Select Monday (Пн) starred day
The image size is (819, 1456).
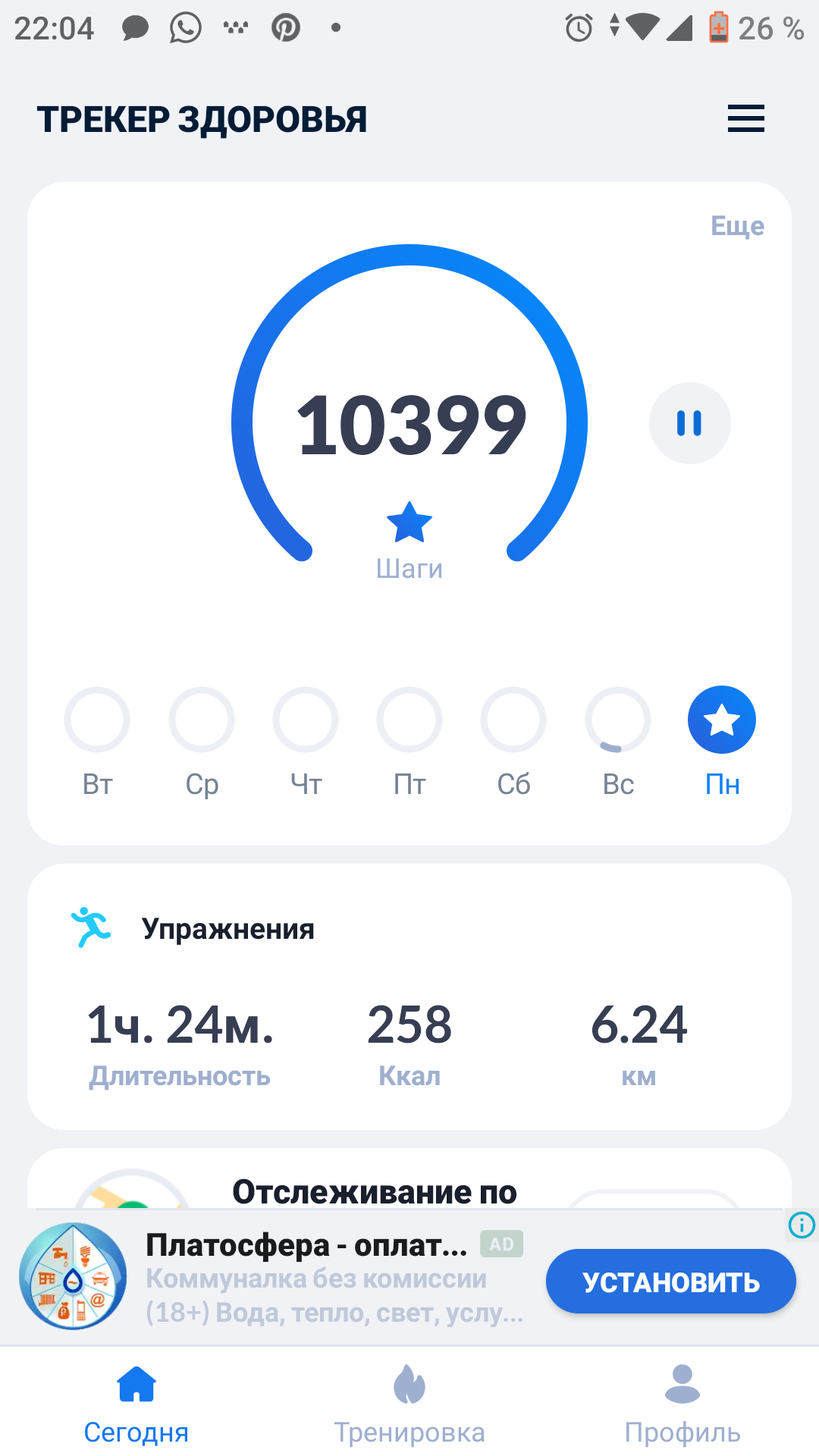click(x=722, y=720)
